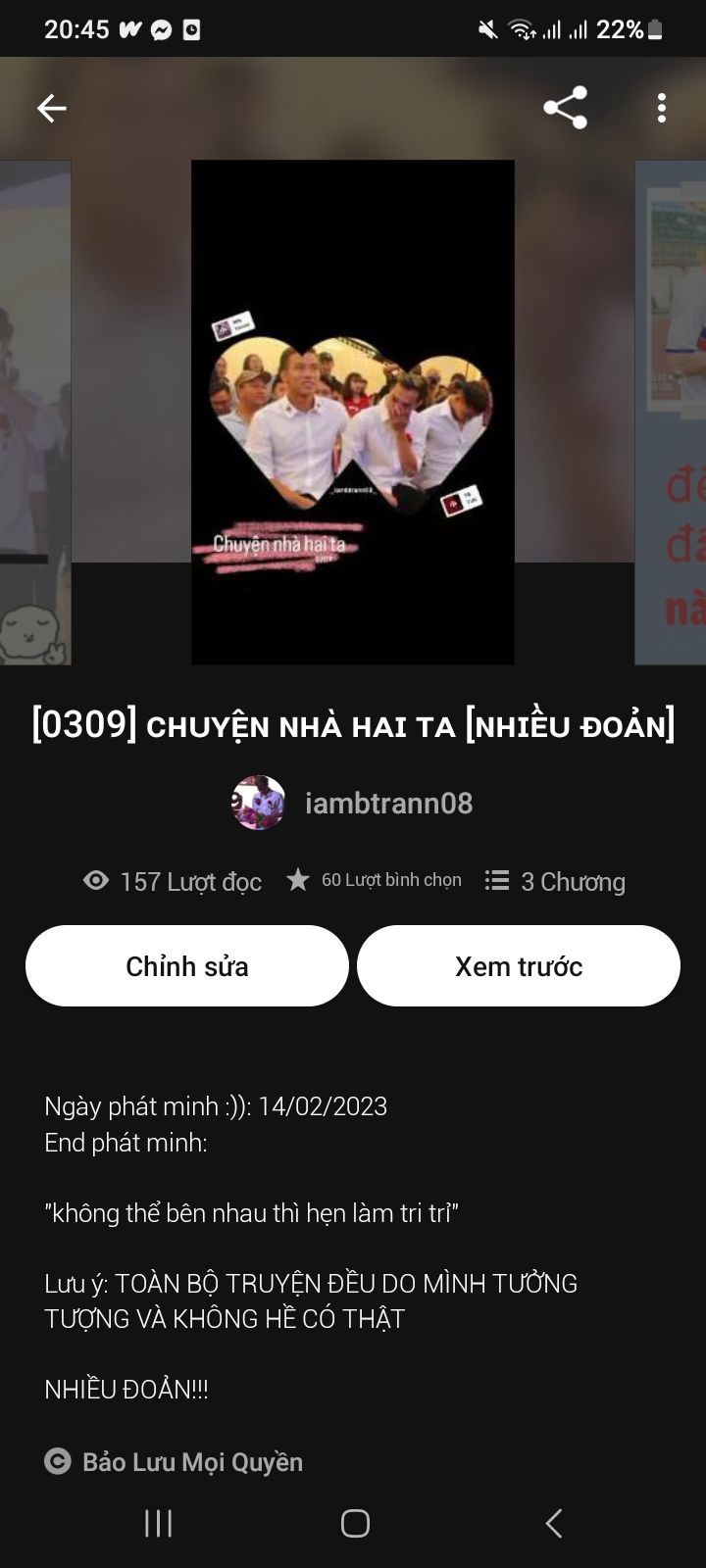Viewport: 706px width, 1568px height.
Task: View the 3 Chương chapter list
Action: tap(556, 882)
